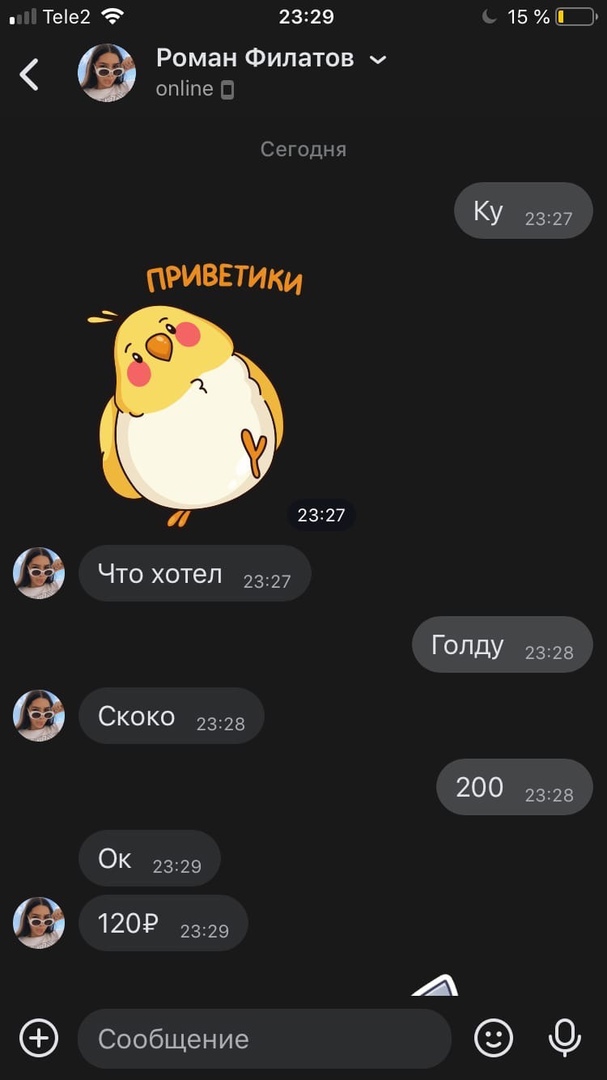Tap the avatar beside Что хотел message
Screen dimensions: 607x1080
click(x=39, y=574)
